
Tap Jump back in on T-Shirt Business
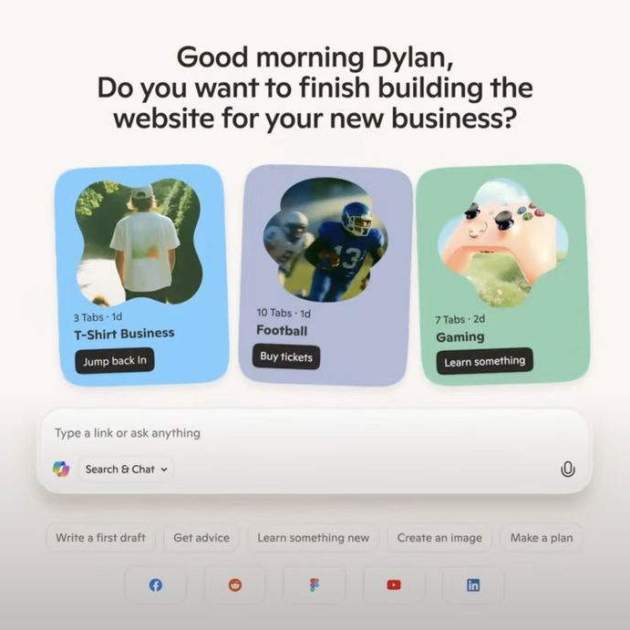point(115,361)
